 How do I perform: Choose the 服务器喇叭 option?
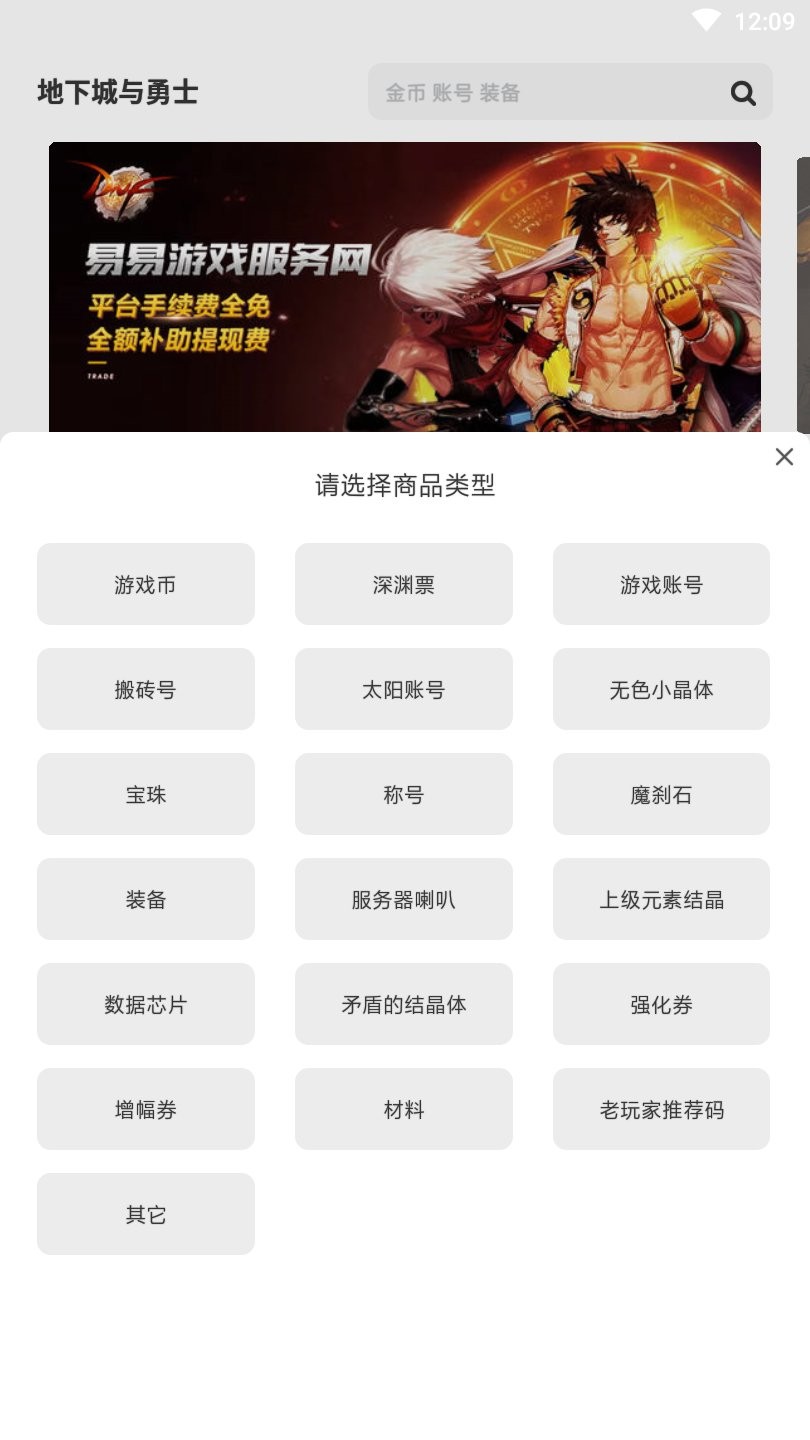404,900
